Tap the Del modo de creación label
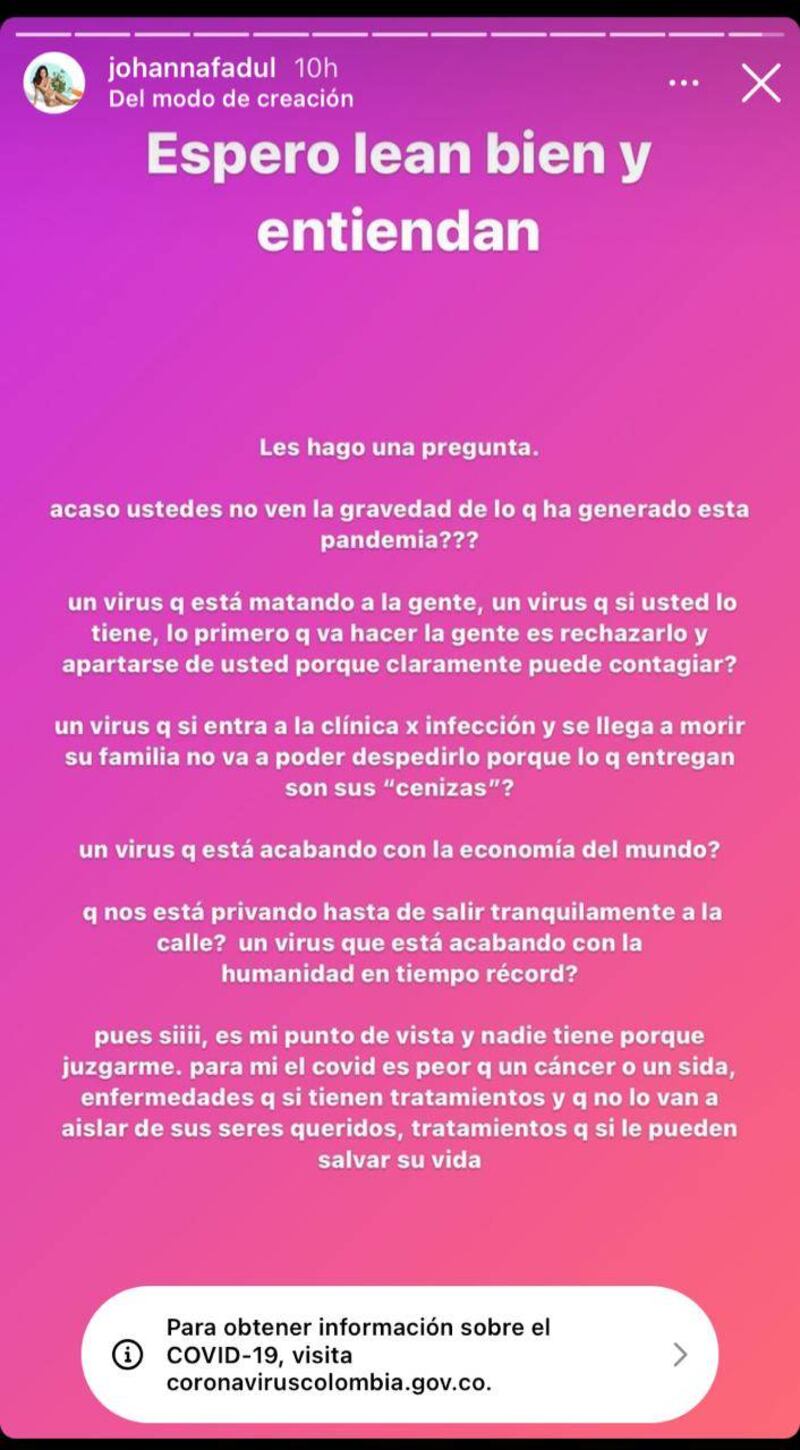The image size is (800, 1450). 231,99
